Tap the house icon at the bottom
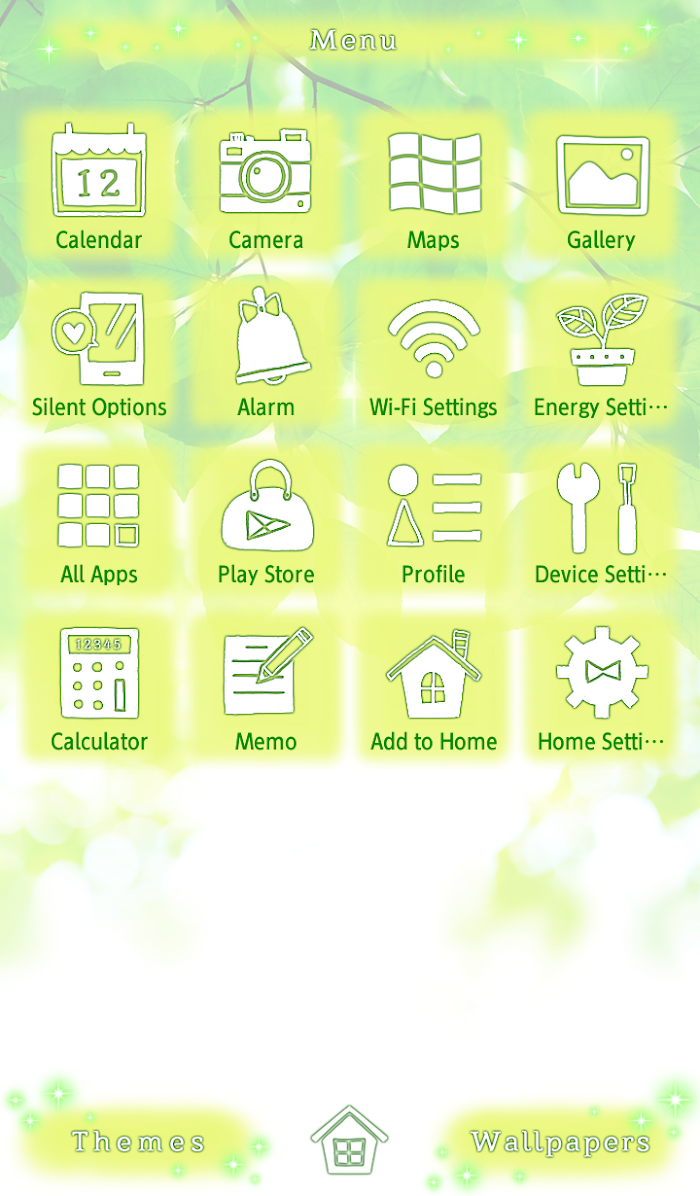The height and width of the screenshot is (1196, 700). pyautogui.click(x=349, y=1140)
